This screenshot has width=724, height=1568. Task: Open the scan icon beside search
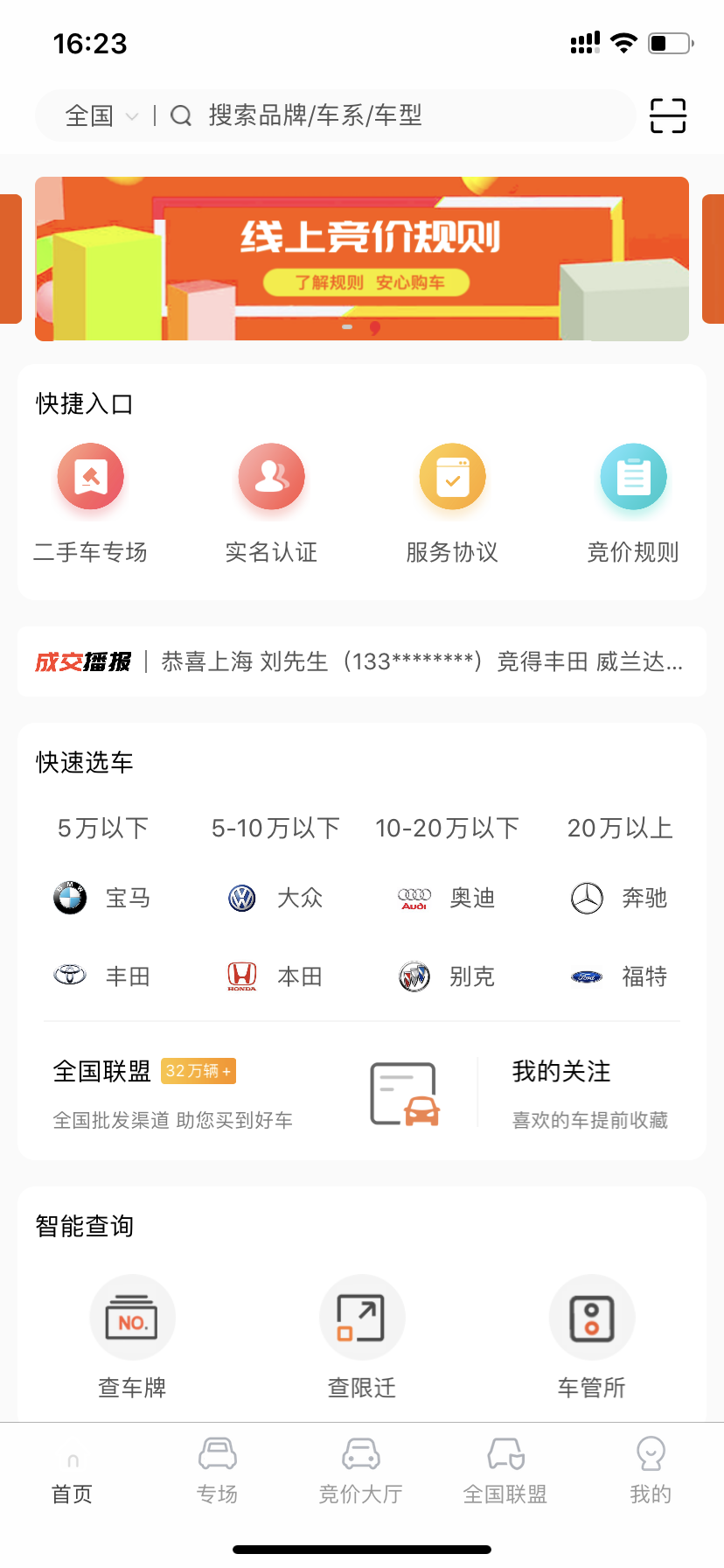click(x=667, y=115)
